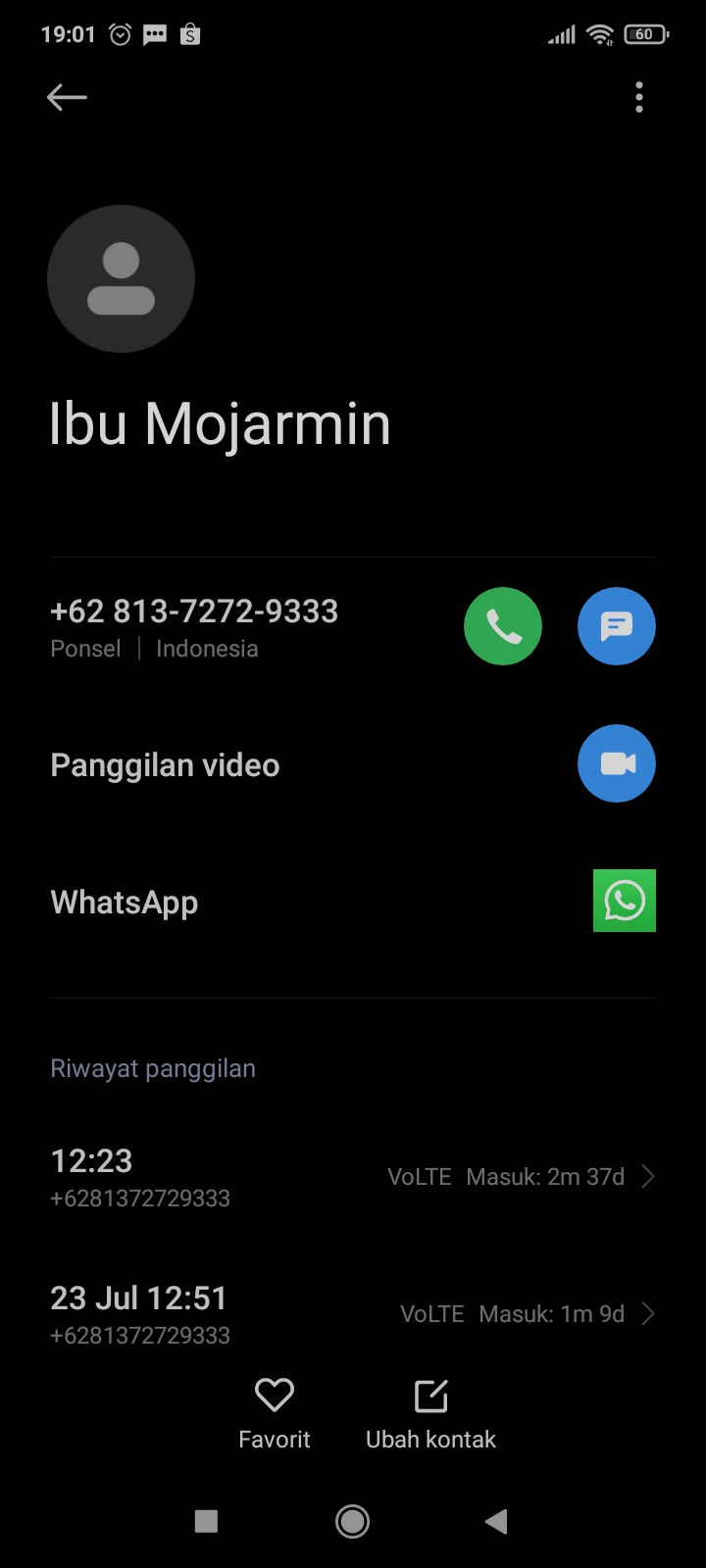Go back using the top arrow
Viewport: 706px width, 1568px height.
tap(67, 97)
